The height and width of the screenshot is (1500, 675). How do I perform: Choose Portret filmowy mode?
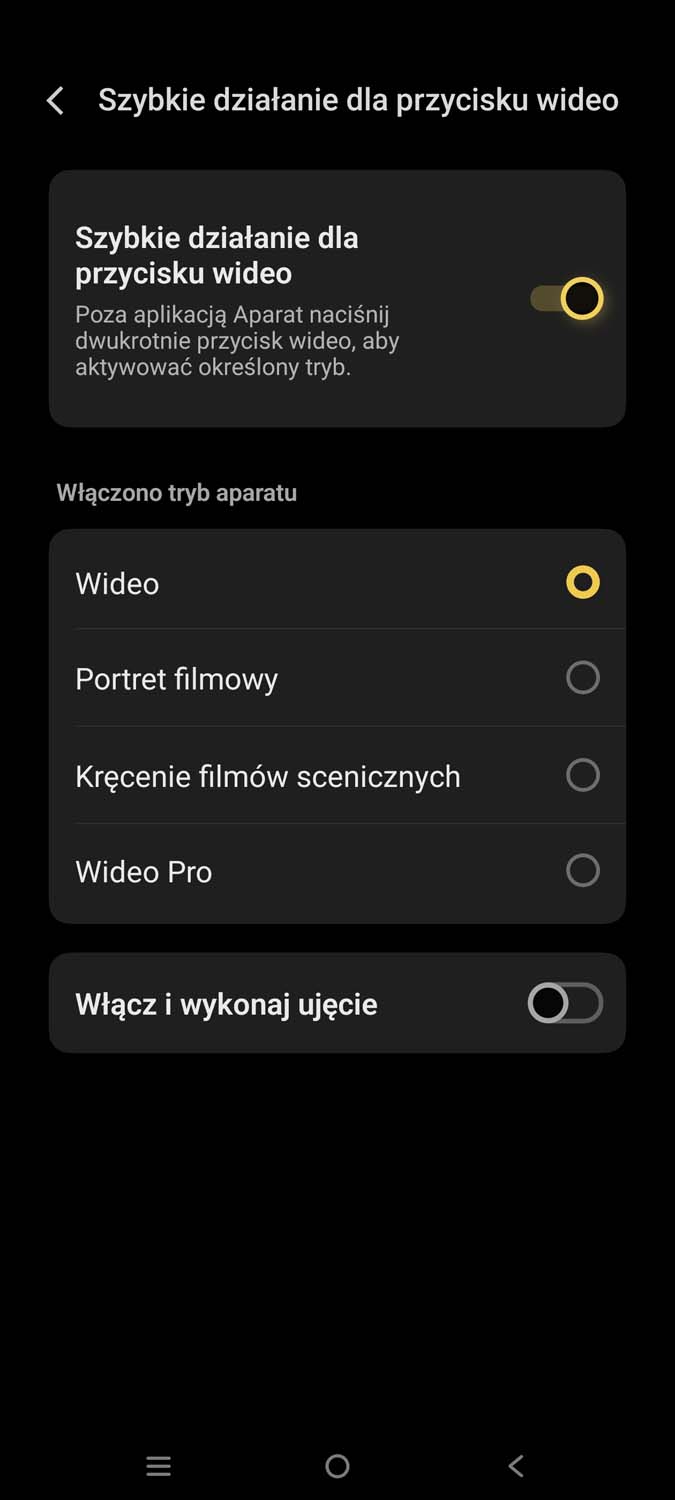[582, 678]
